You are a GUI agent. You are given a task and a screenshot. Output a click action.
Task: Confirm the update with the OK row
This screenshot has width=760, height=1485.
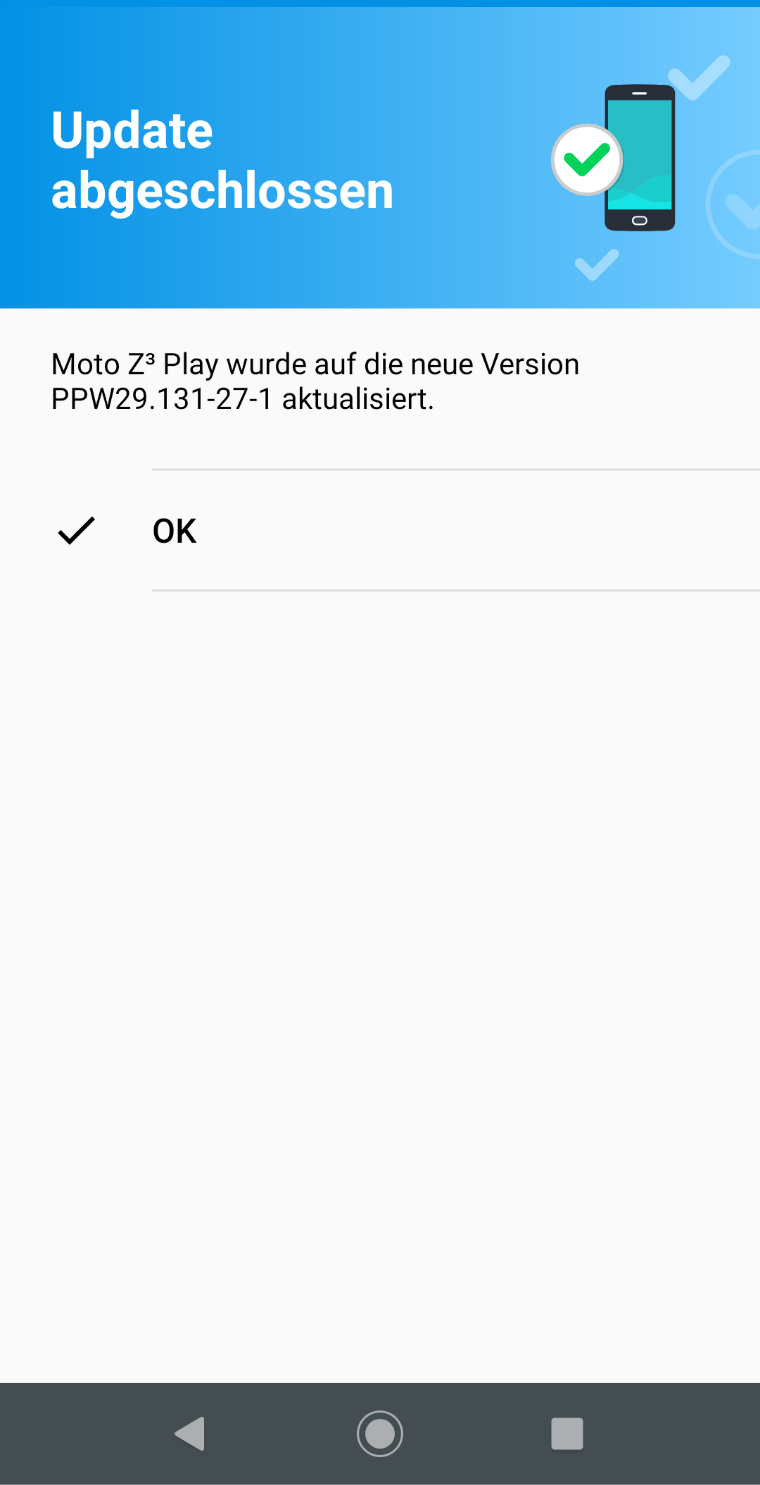[x=380, y=530]
